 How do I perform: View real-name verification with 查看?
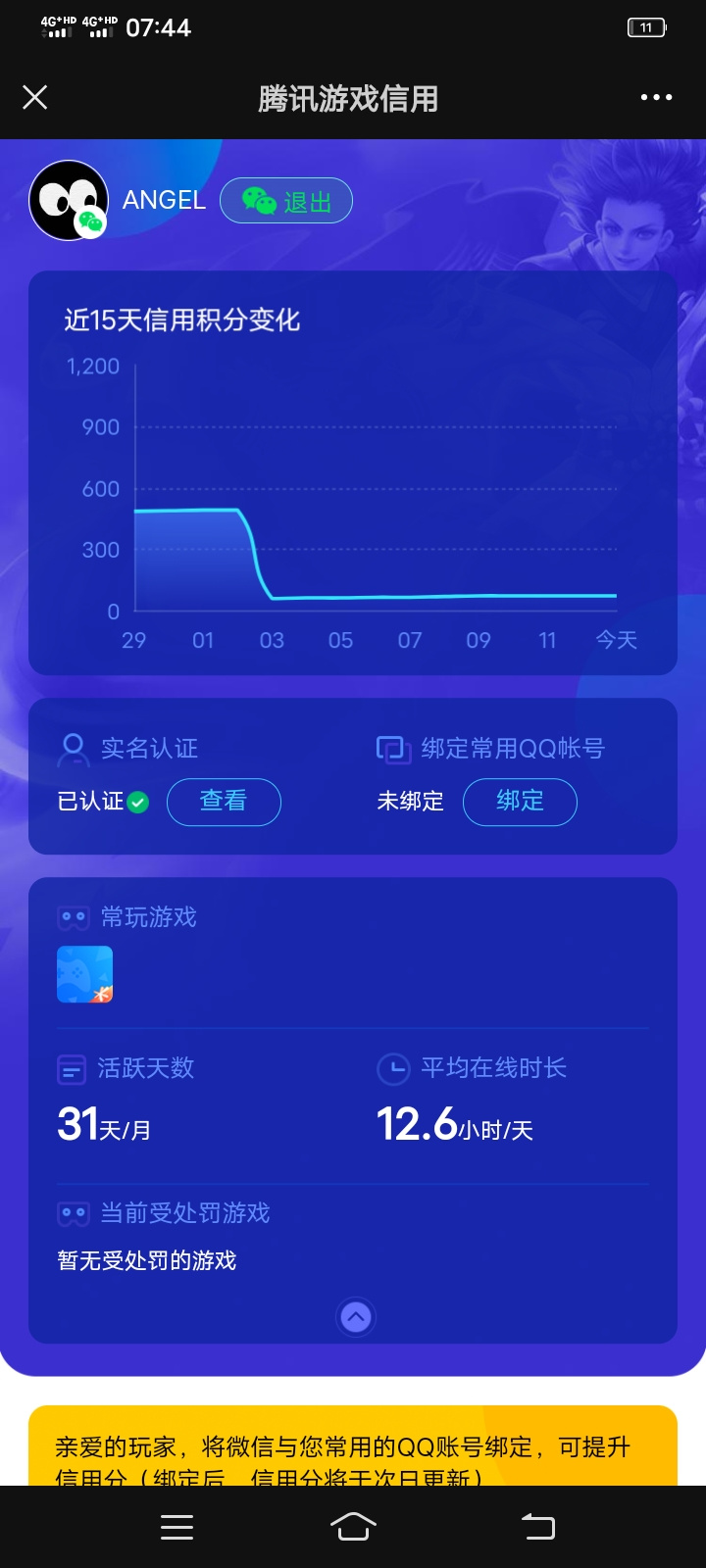pyautogui.click(x=224, y=802)
